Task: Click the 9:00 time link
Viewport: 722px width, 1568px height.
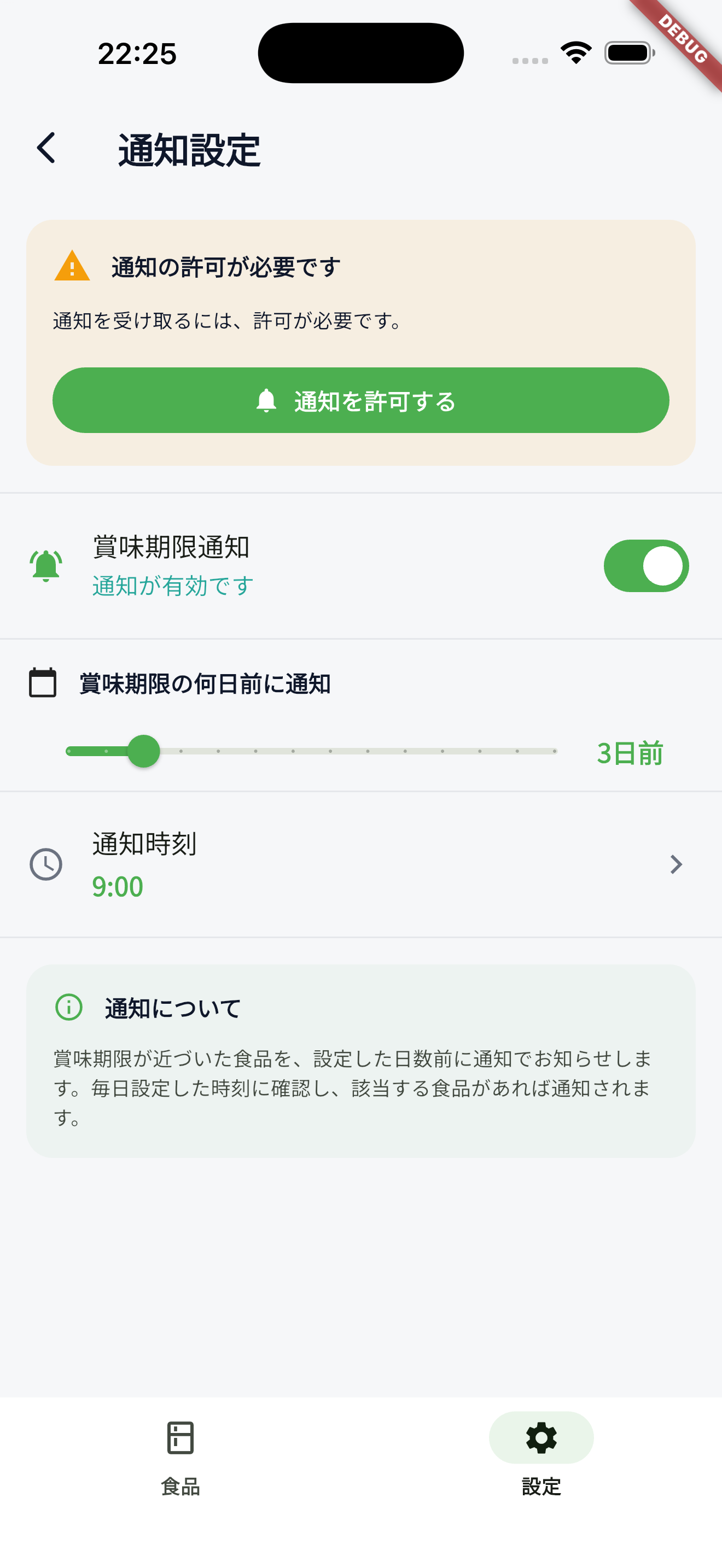Action: coord(118,886)
